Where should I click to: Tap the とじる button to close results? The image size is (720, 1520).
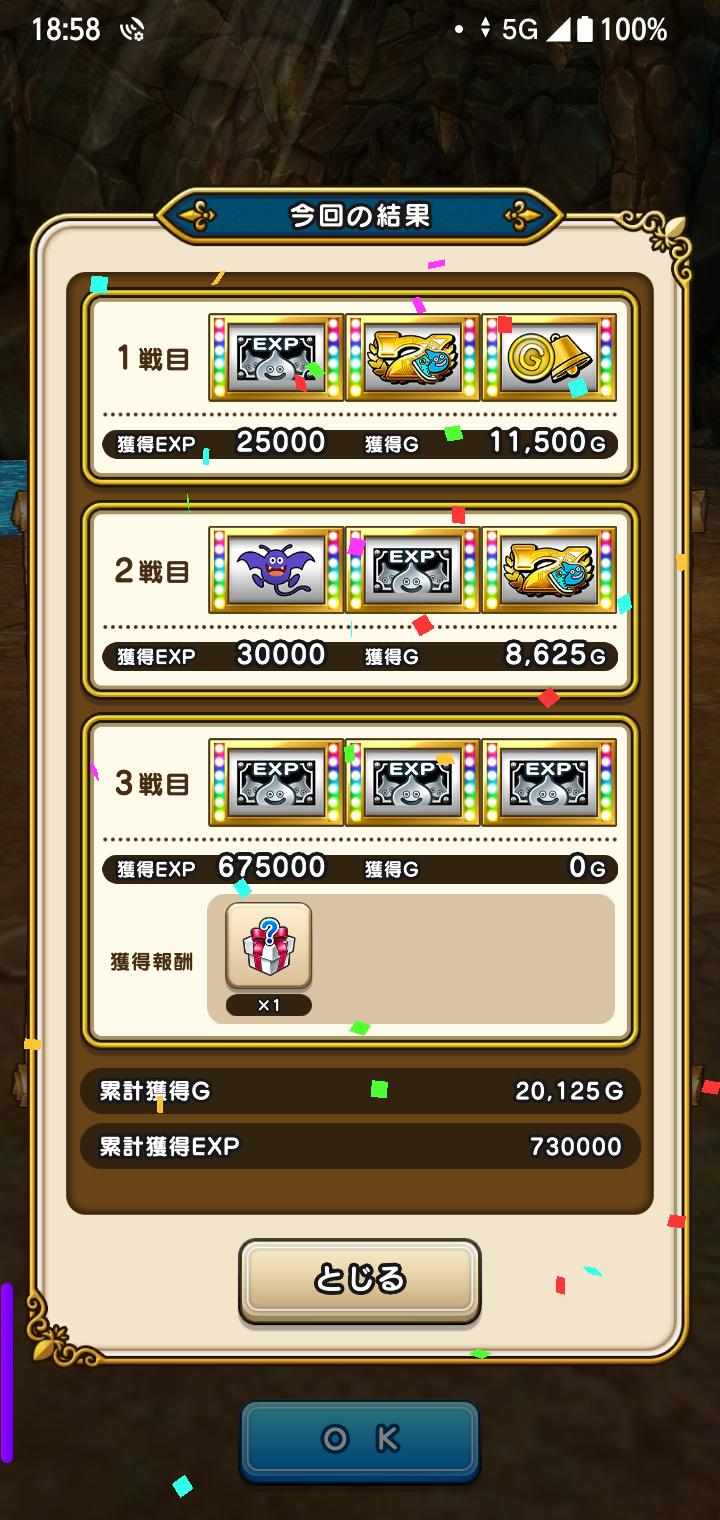tap(359, 1279)
